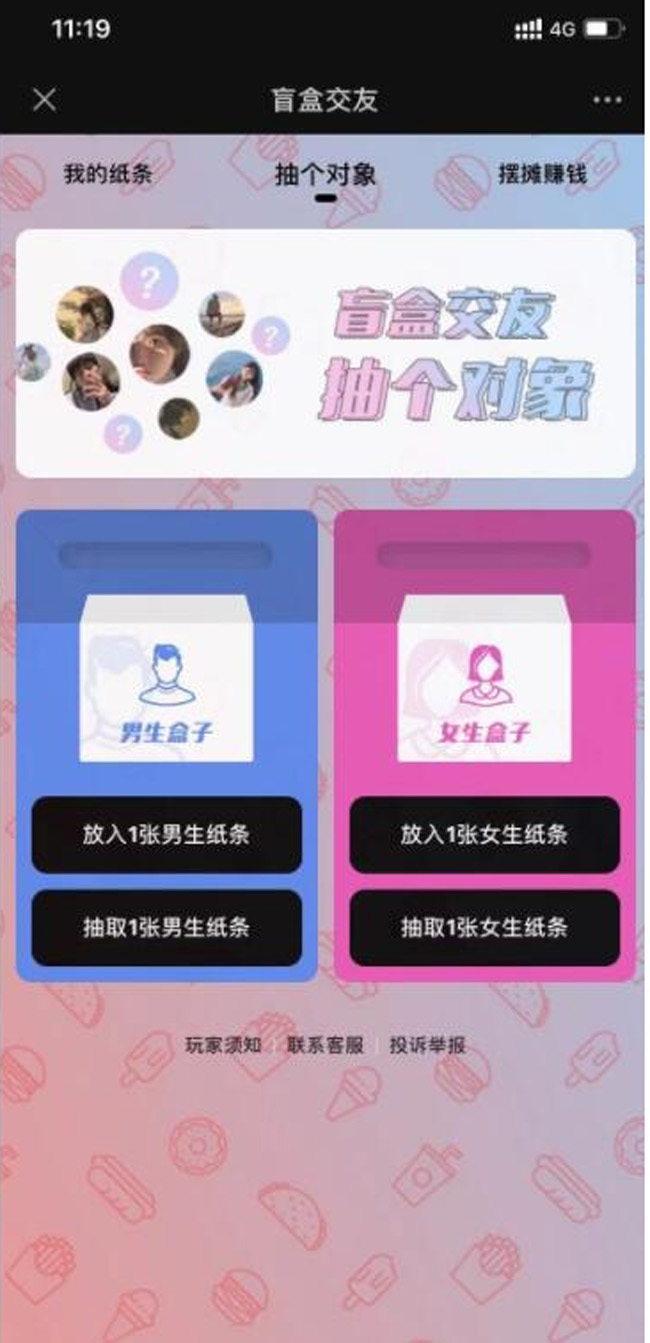Tap 放入1张女生纸条 button
The image size is (650, 1343).
click(484, 834)
